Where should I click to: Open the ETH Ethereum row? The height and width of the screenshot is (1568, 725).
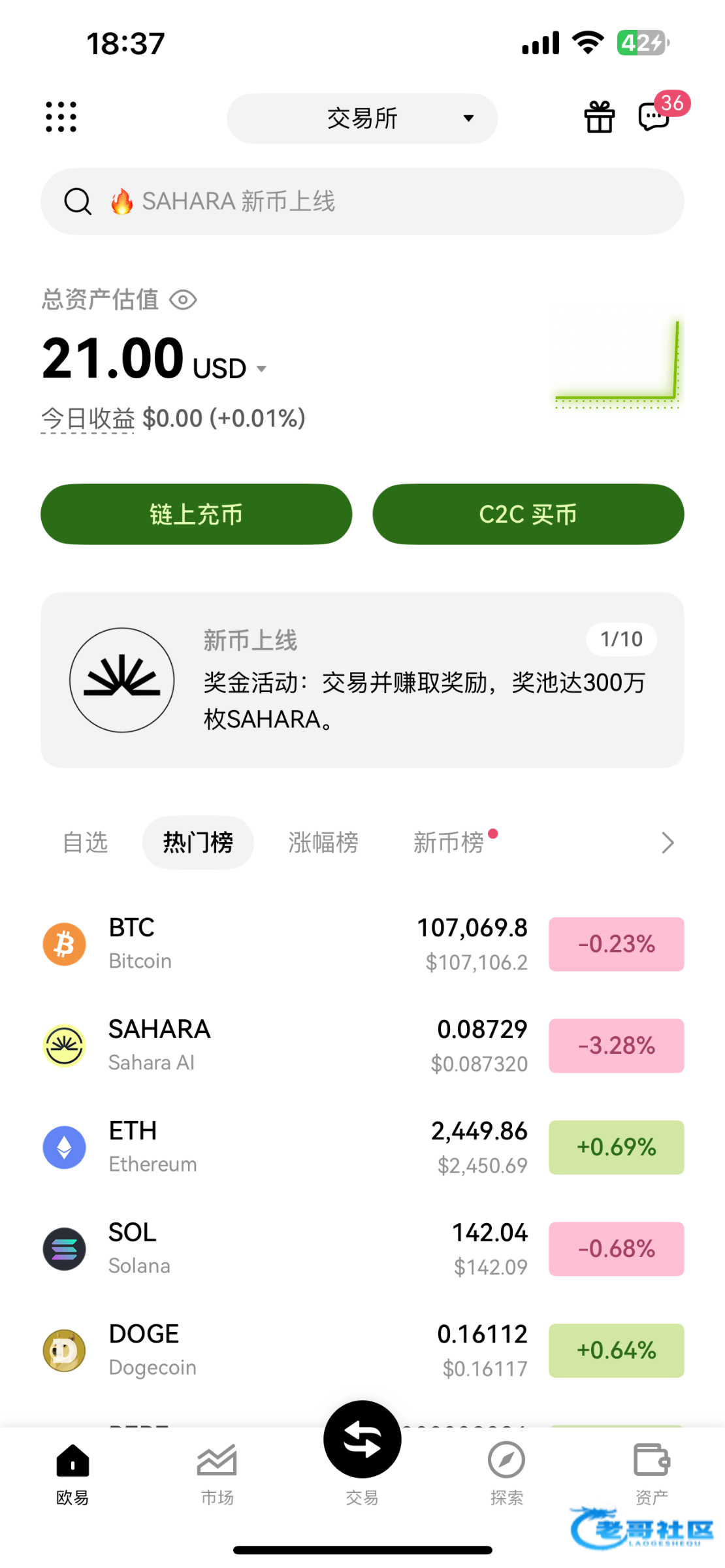tap(362, 1147)
